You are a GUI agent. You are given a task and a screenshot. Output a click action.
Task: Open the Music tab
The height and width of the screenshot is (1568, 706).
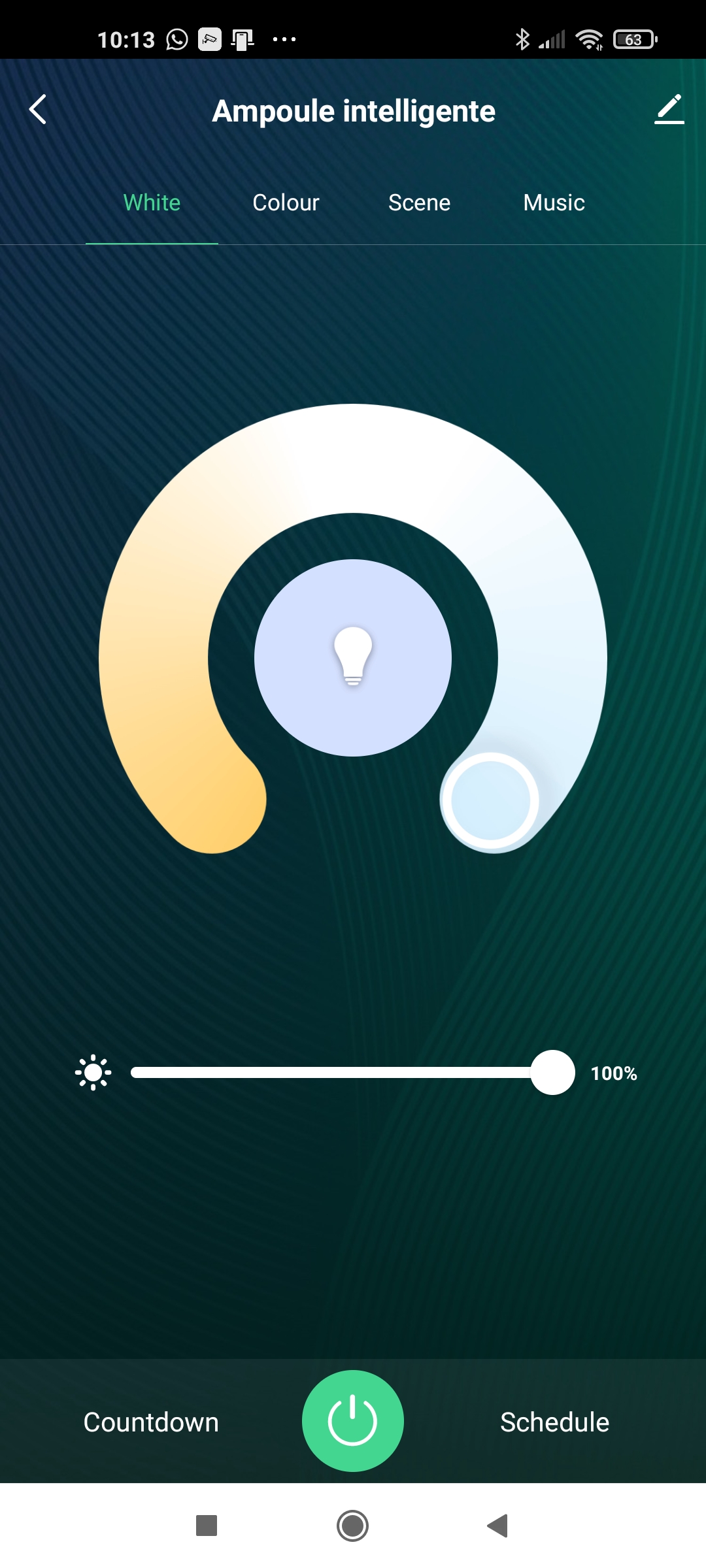point(554,203)
